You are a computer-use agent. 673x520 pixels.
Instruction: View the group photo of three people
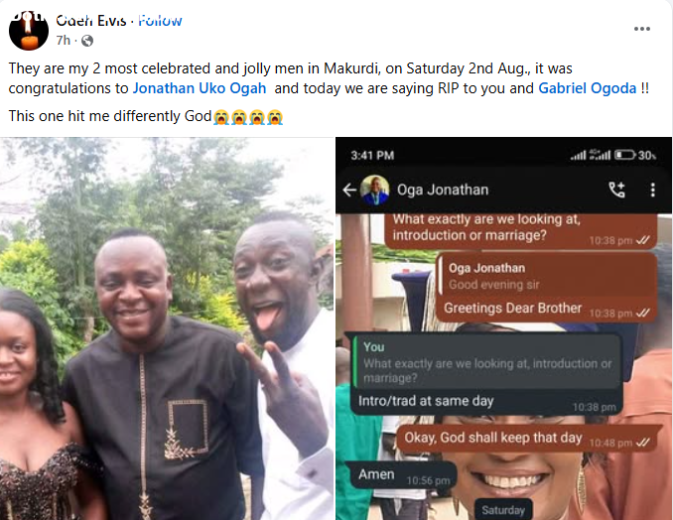click(167, 330)
